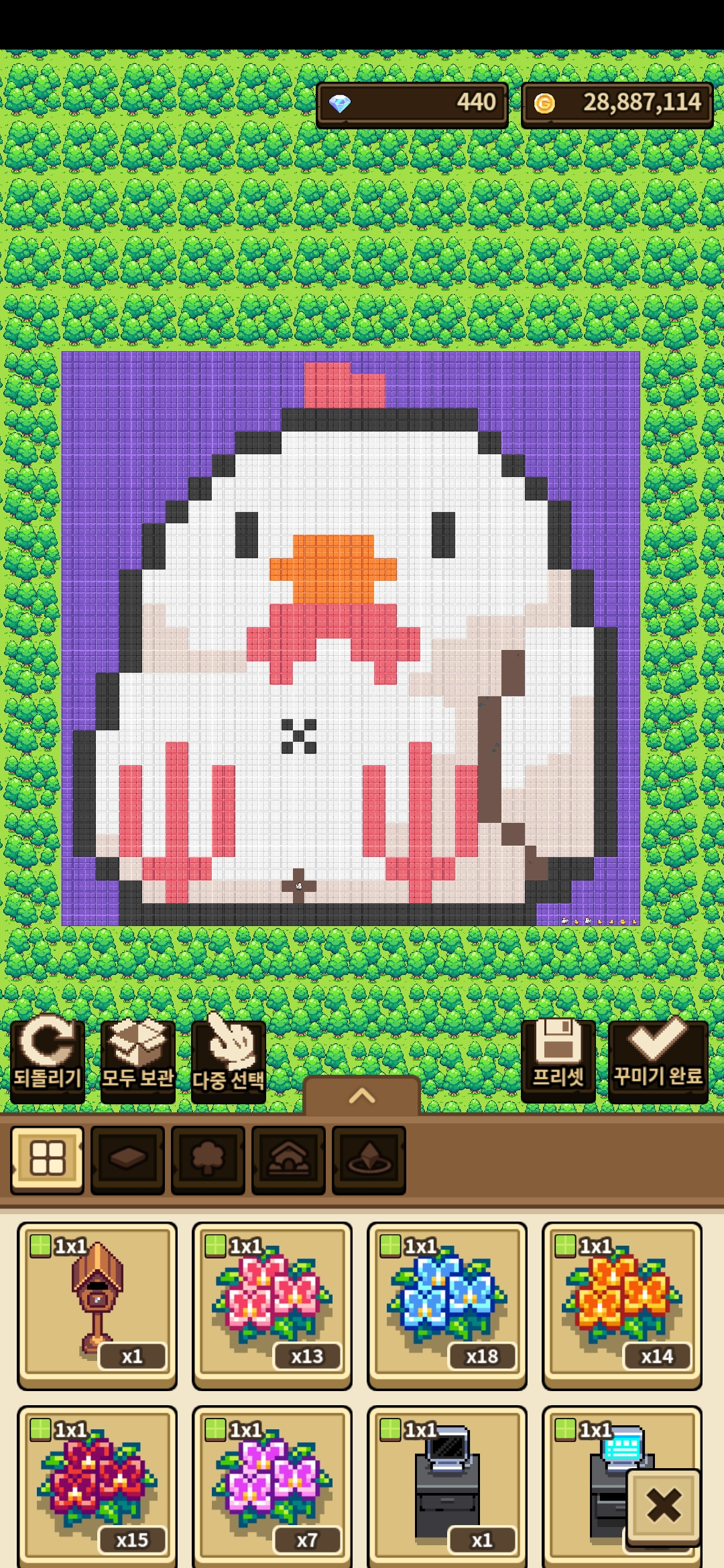The width and height of the screenshot is (724, 1568).
Task: Switch to the floor tile category tab
Action: (x=127, y=1159)
